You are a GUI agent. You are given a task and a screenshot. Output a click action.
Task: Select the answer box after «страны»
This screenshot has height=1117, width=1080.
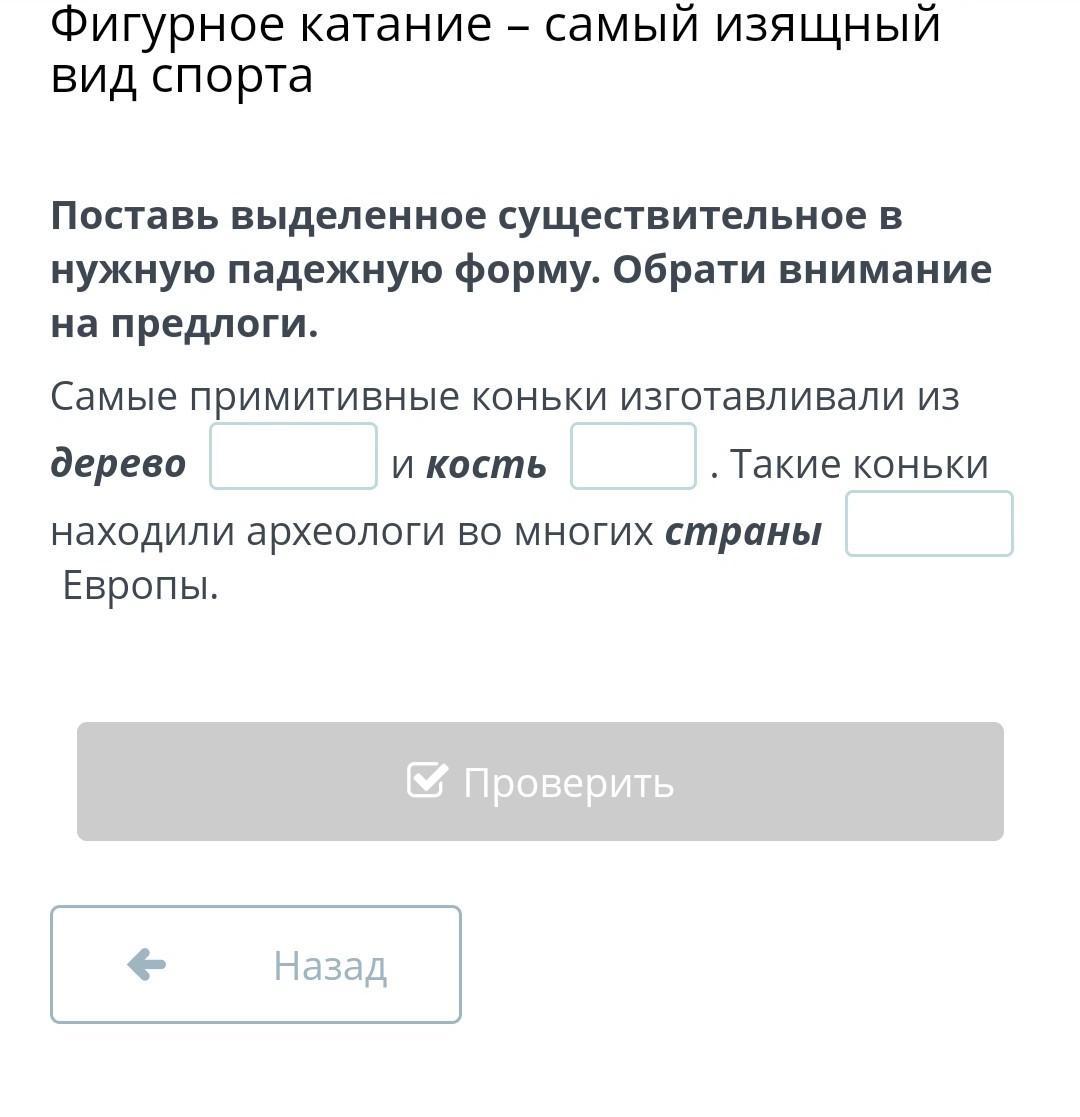(929, 523)
